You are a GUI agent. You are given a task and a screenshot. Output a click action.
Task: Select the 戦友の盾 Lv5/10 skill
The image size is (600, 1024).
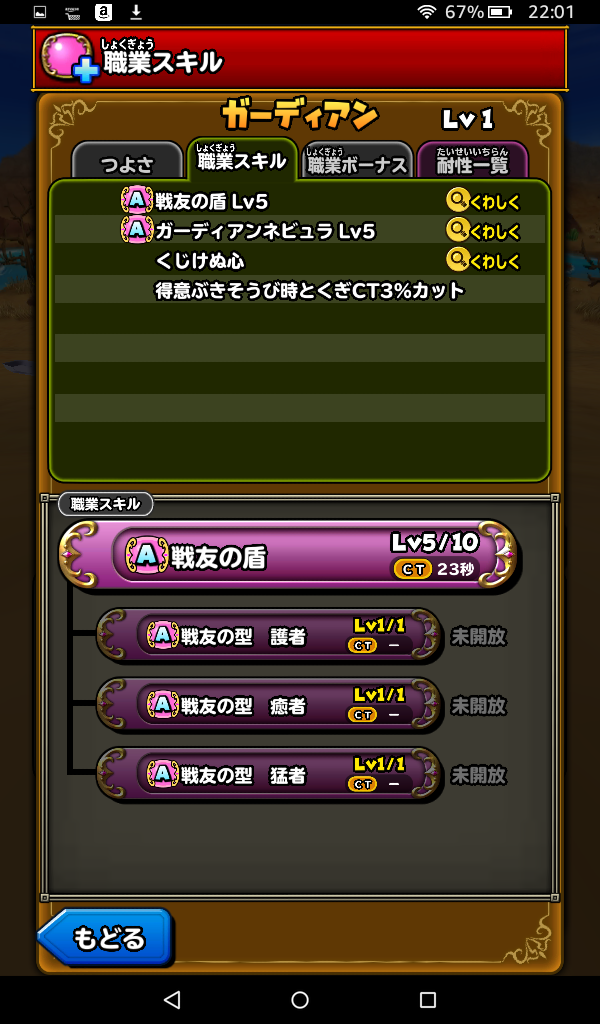coord(288,555)
